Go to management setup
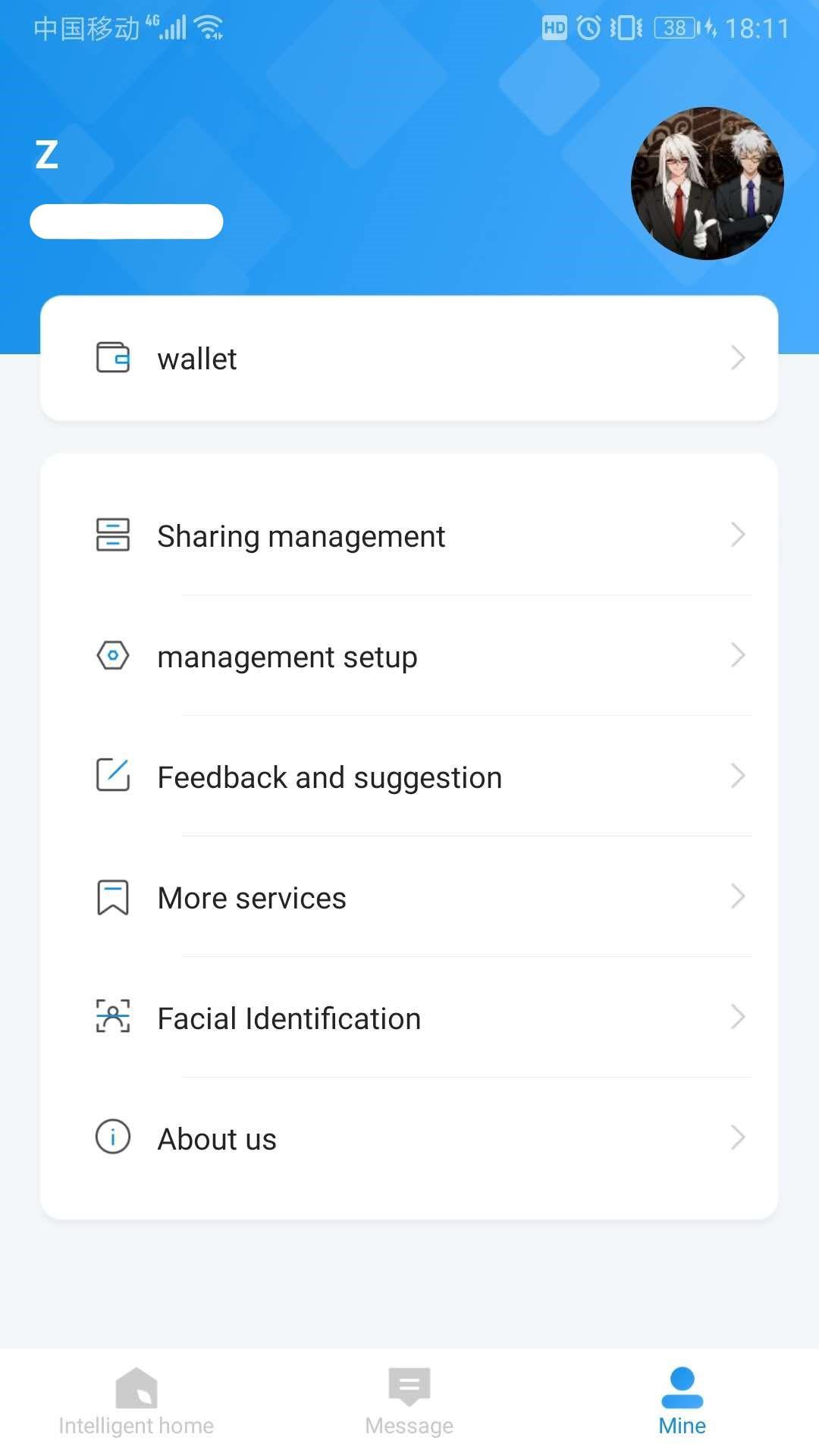The width and height of the screenshot is (819, 1456). point(409,656)
